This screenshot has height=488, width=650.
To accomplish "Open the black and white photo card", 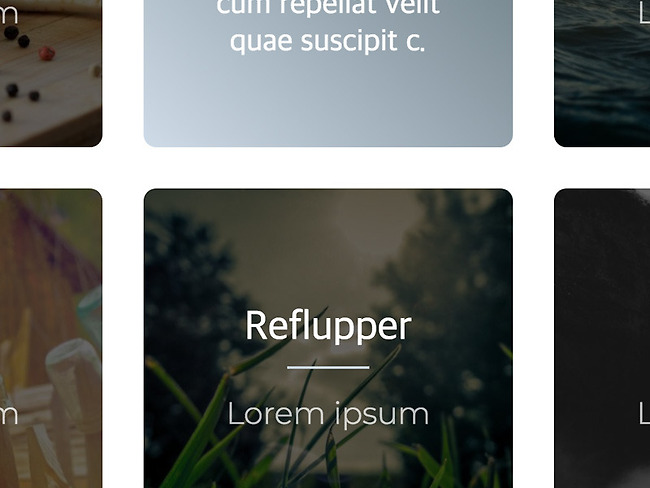I will [602, 338].
